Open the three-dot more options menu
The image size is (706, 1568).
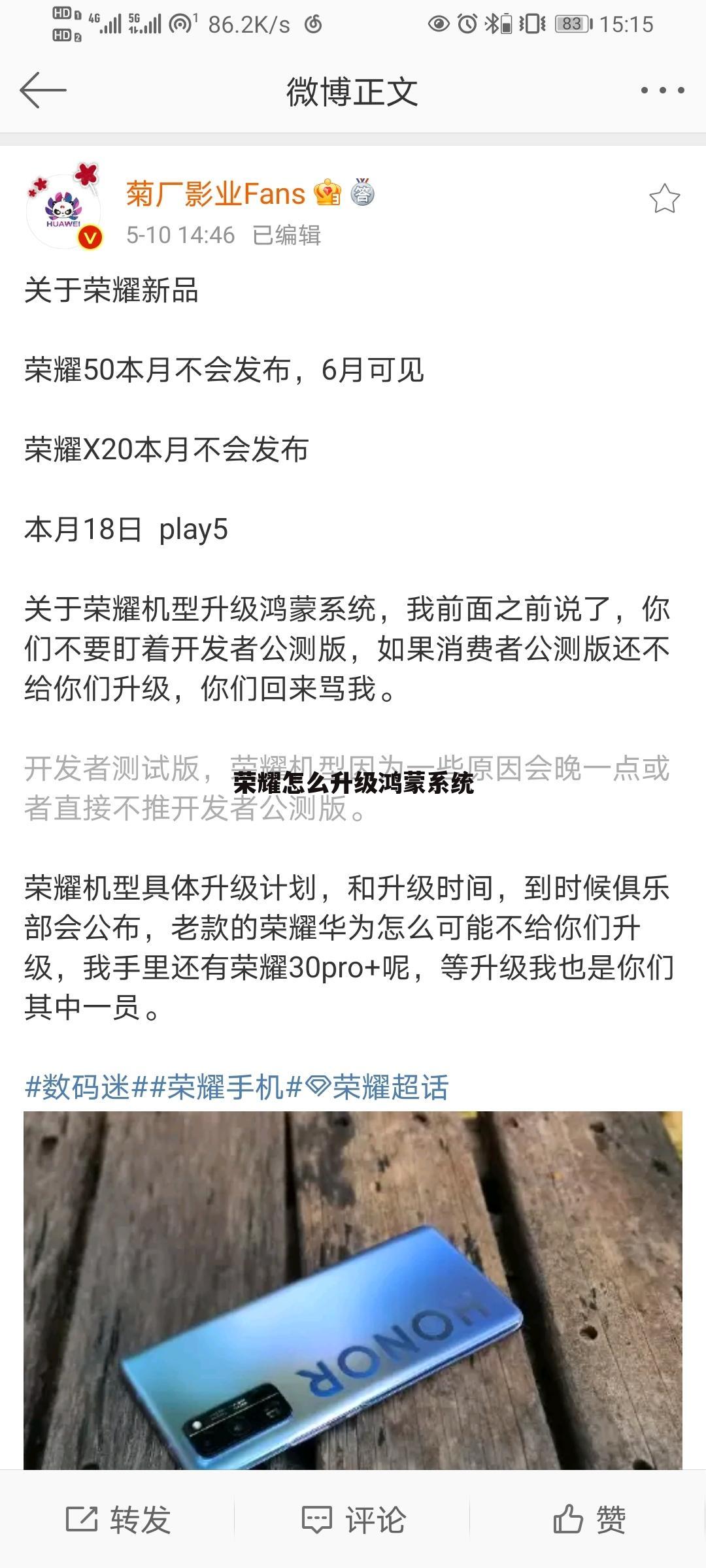tap(662, 91)
